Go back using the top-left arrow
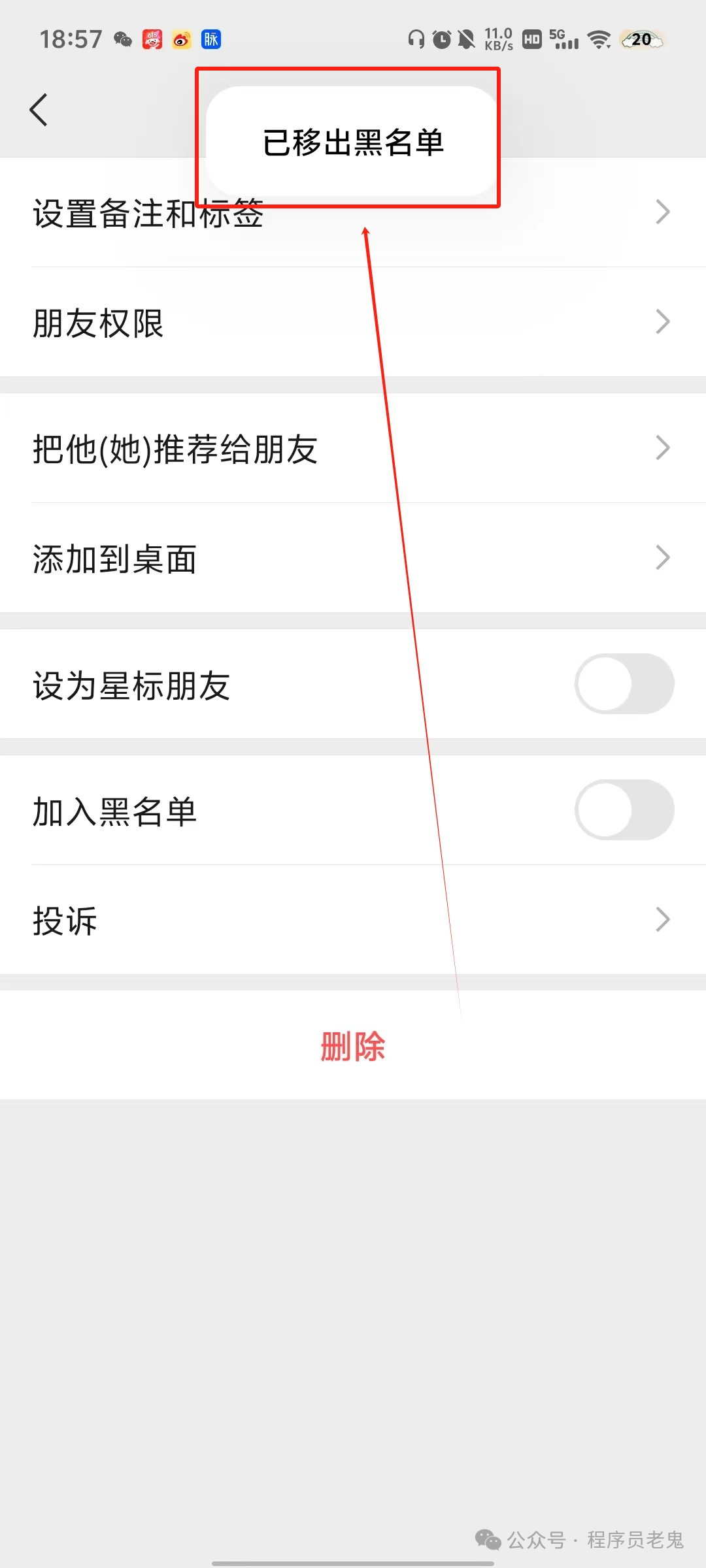 tap(39, 110)
